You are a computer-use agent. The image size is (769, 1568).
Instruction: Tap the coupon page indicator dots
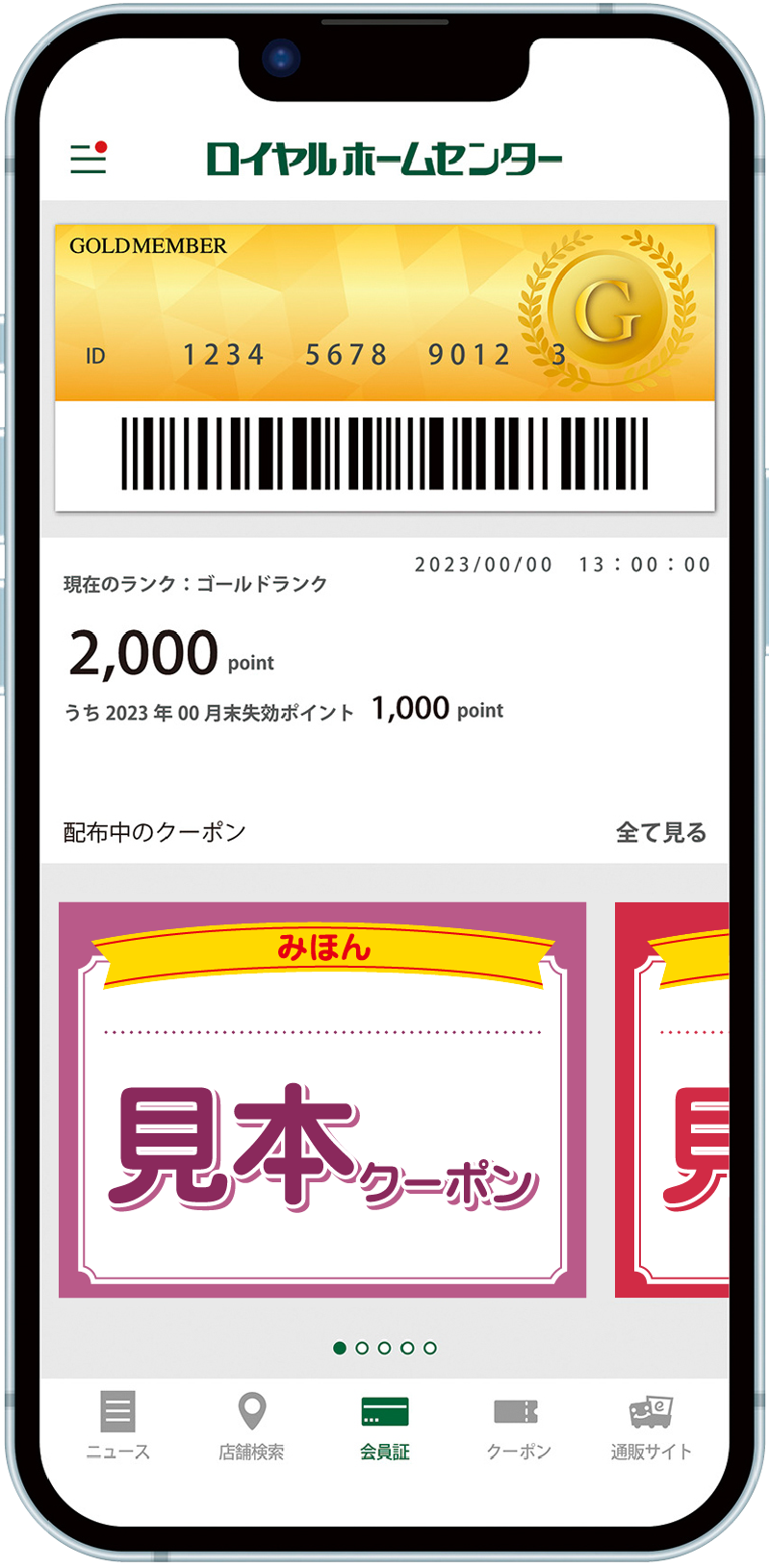pos(384,1348)
